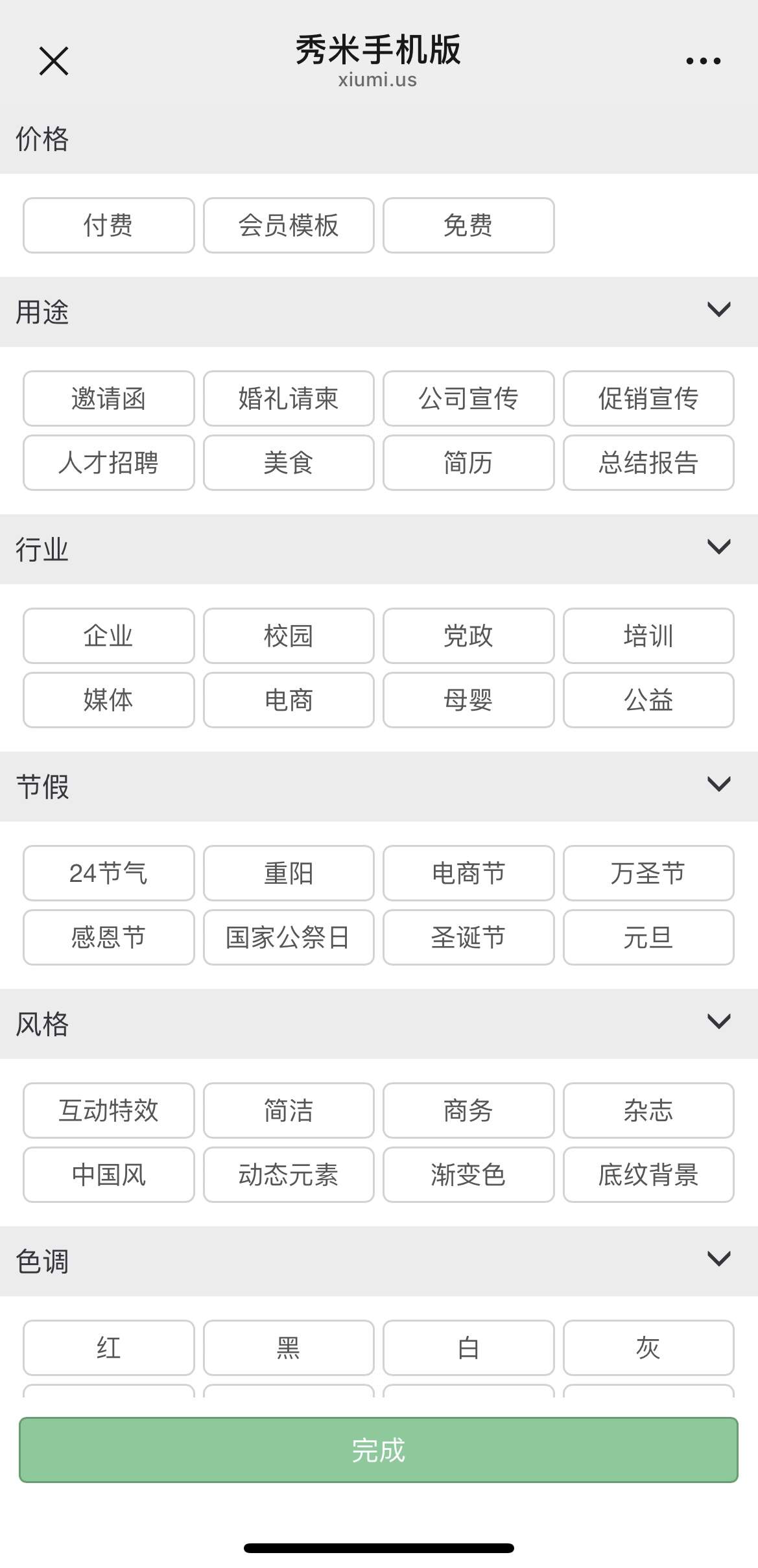The width and height of the screenshot is (758, 1568).
Task: Close the 秀米 page with X
Action: (54, 62)
